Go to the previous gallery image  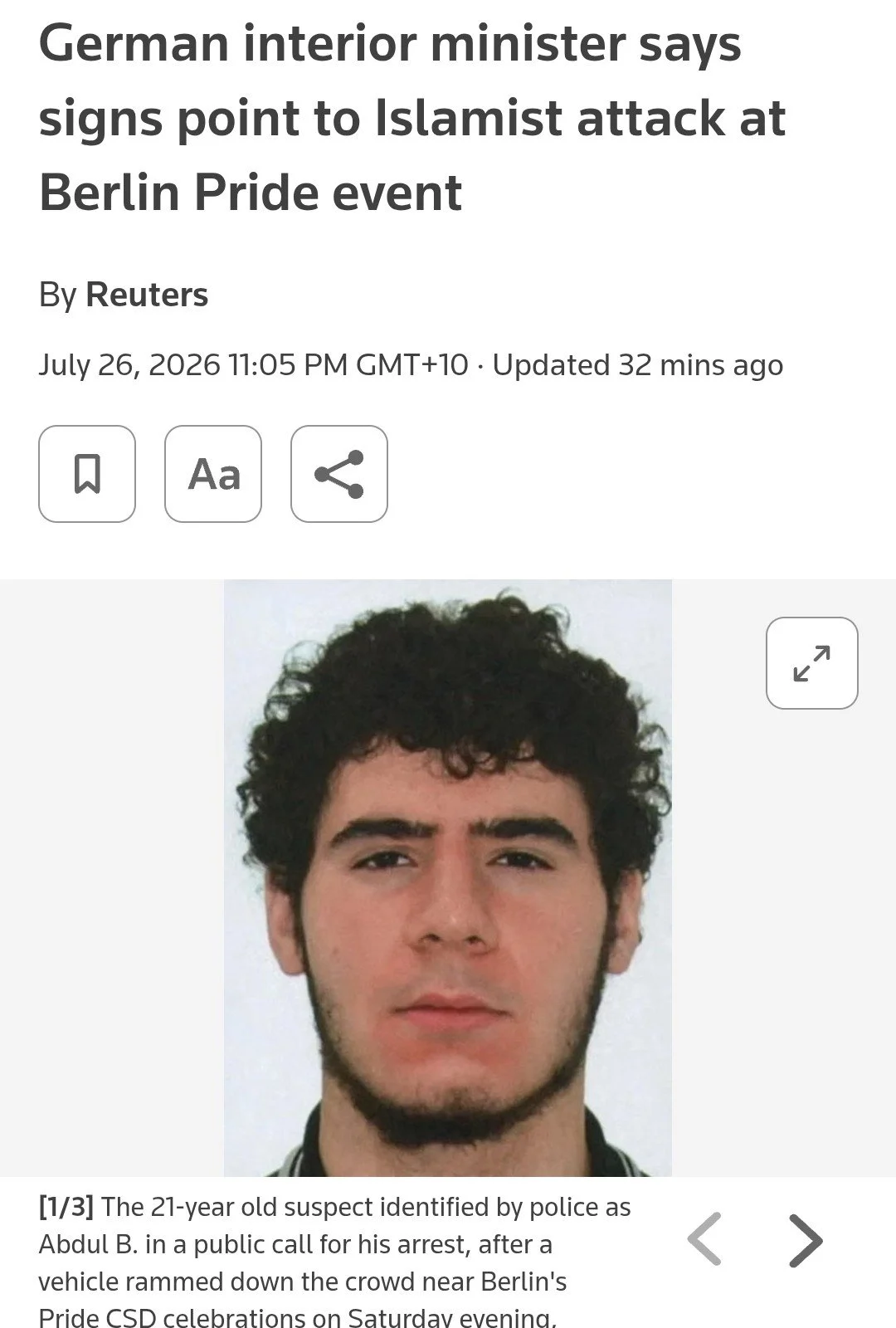pos(705,1240)
